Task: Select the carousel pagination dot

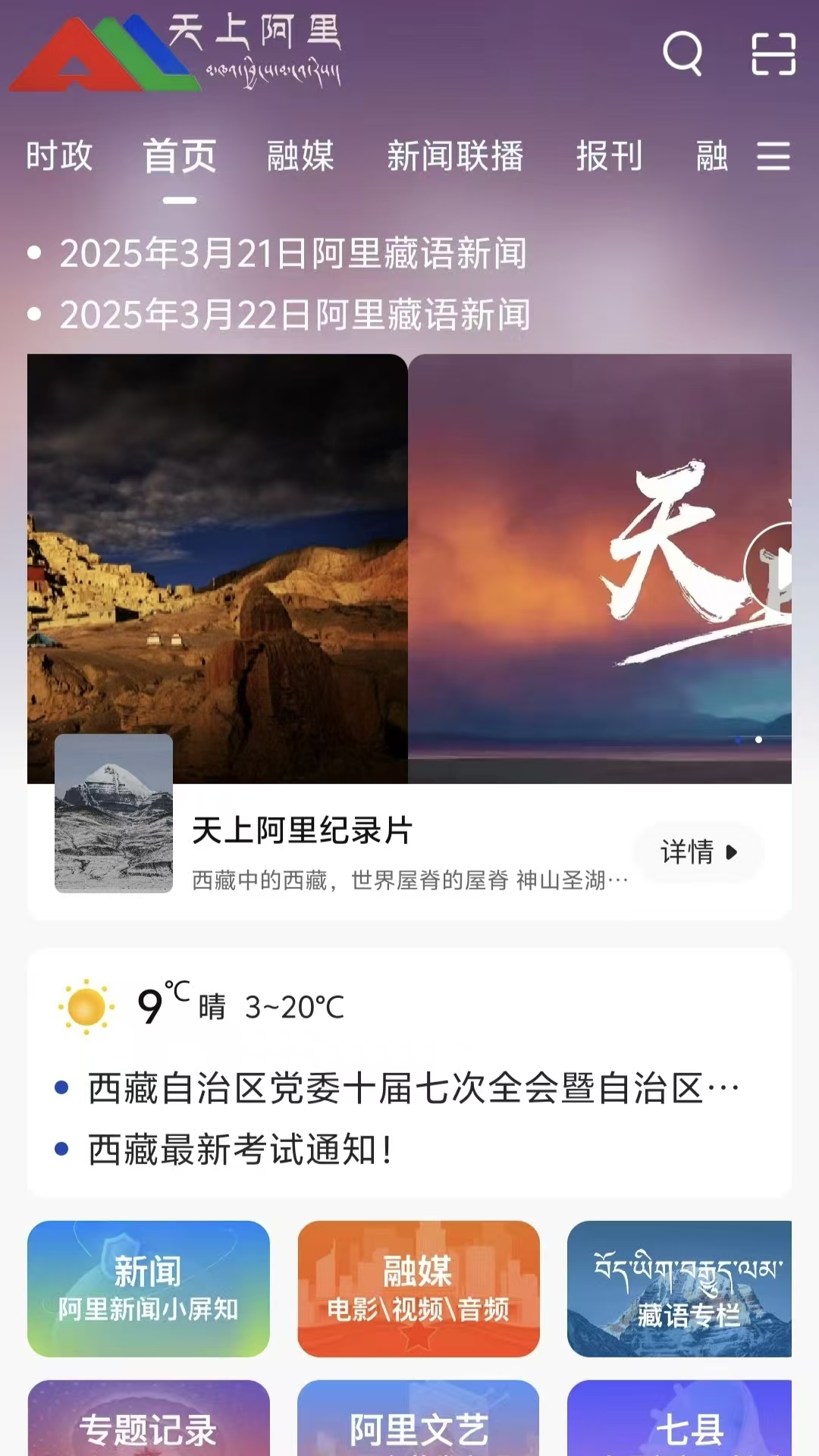Action: point(757,739)
